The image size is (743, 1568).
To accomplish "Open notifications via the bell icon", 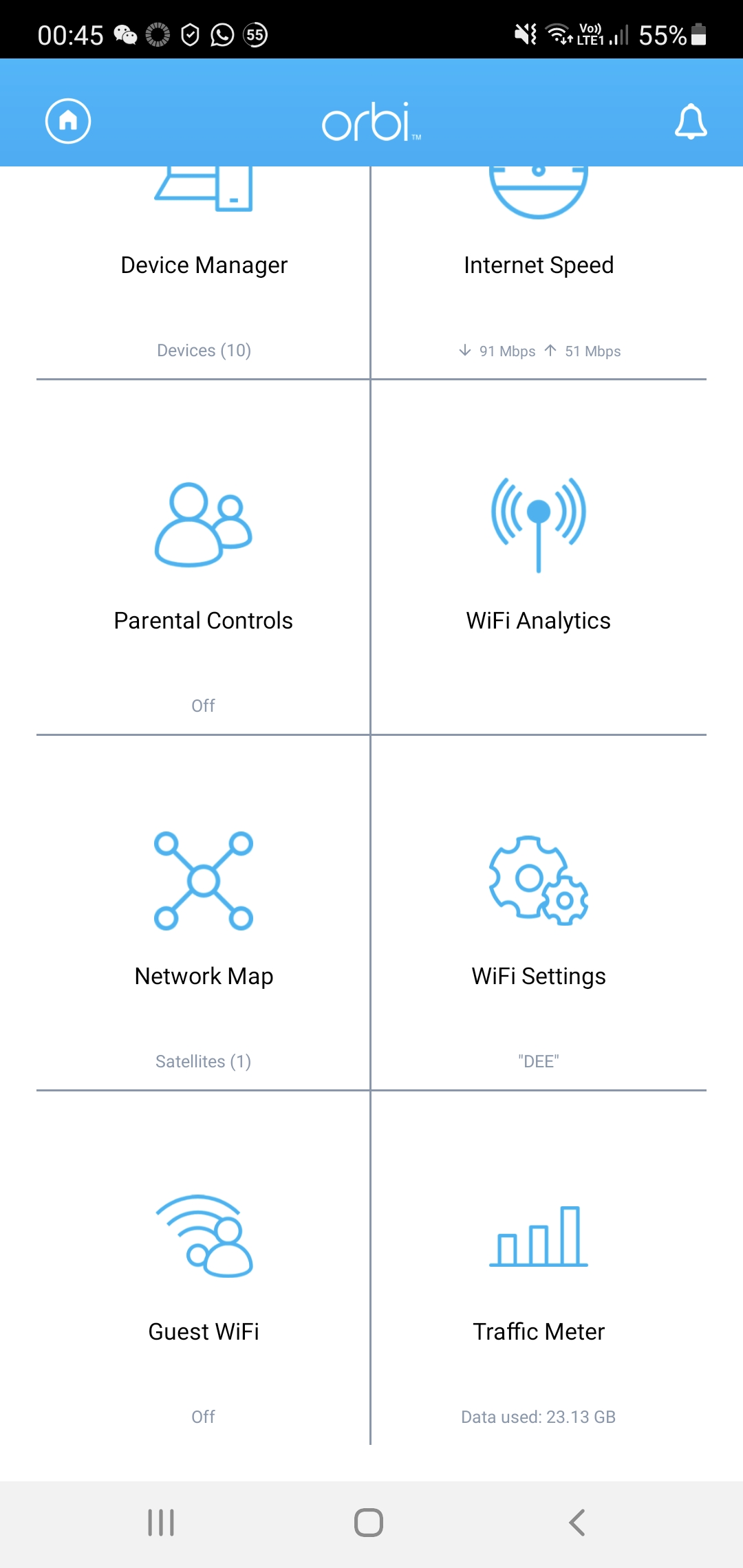I will [692, 122].
